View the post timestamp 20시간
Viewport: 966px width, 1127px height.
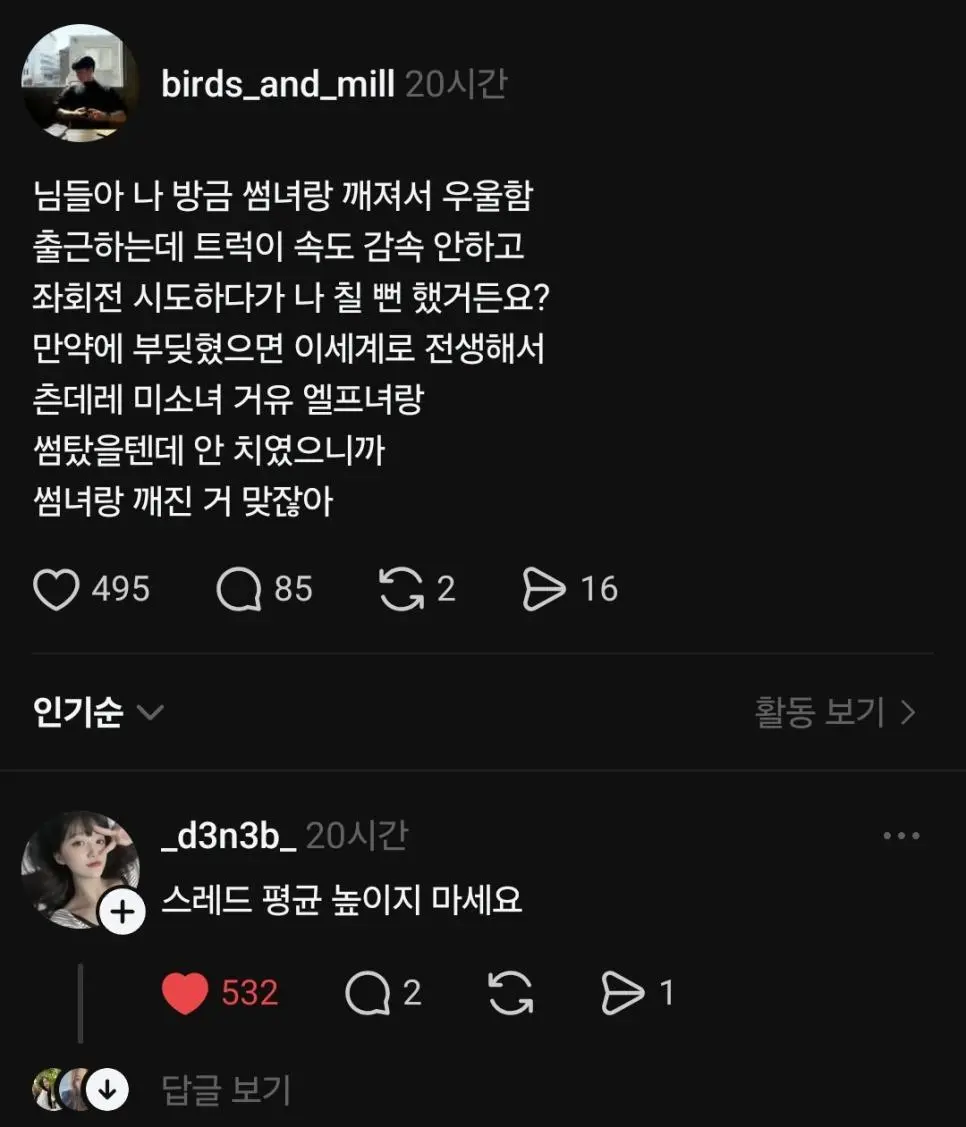[459, 84]
